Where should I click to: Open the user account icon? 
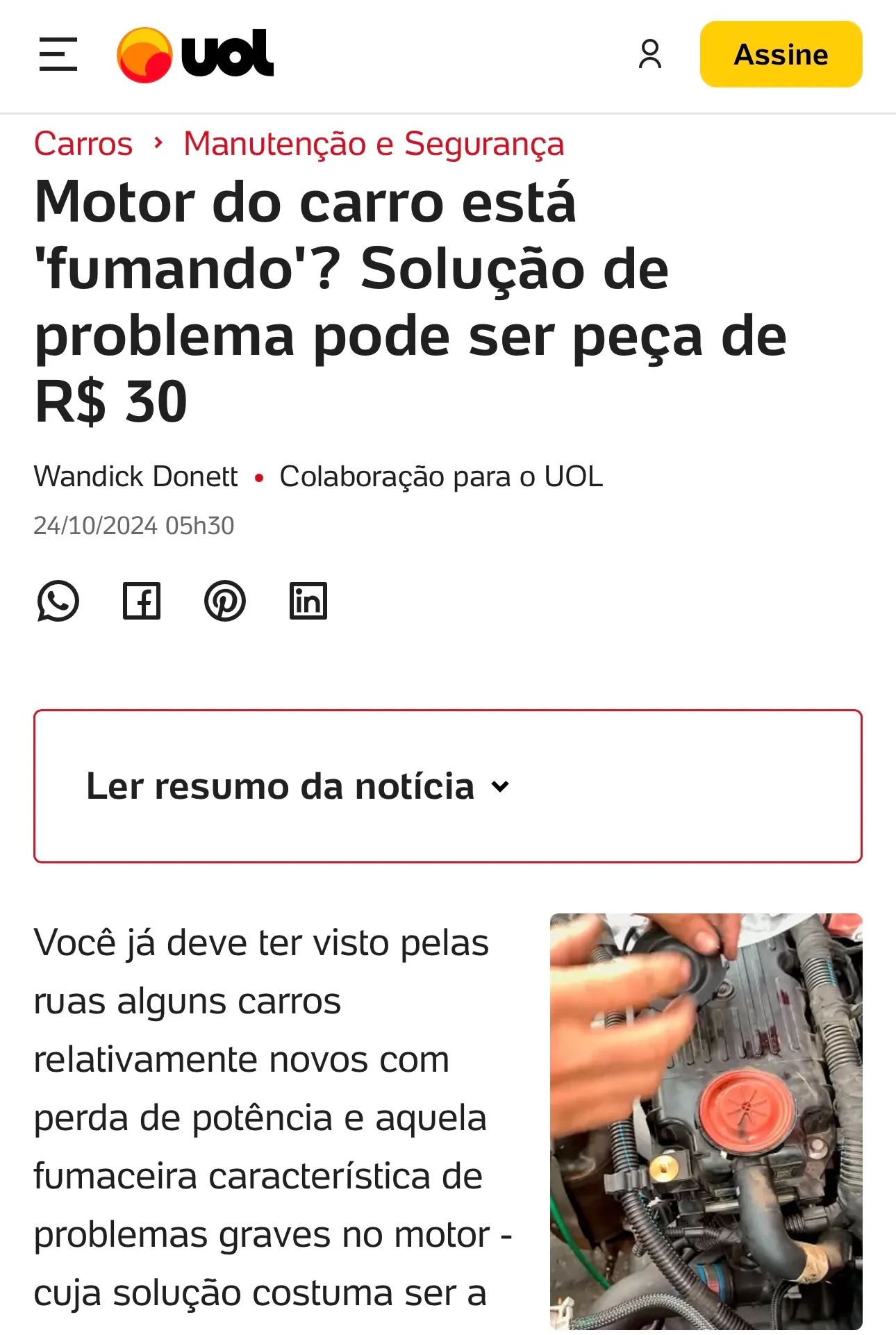(649, 54)
